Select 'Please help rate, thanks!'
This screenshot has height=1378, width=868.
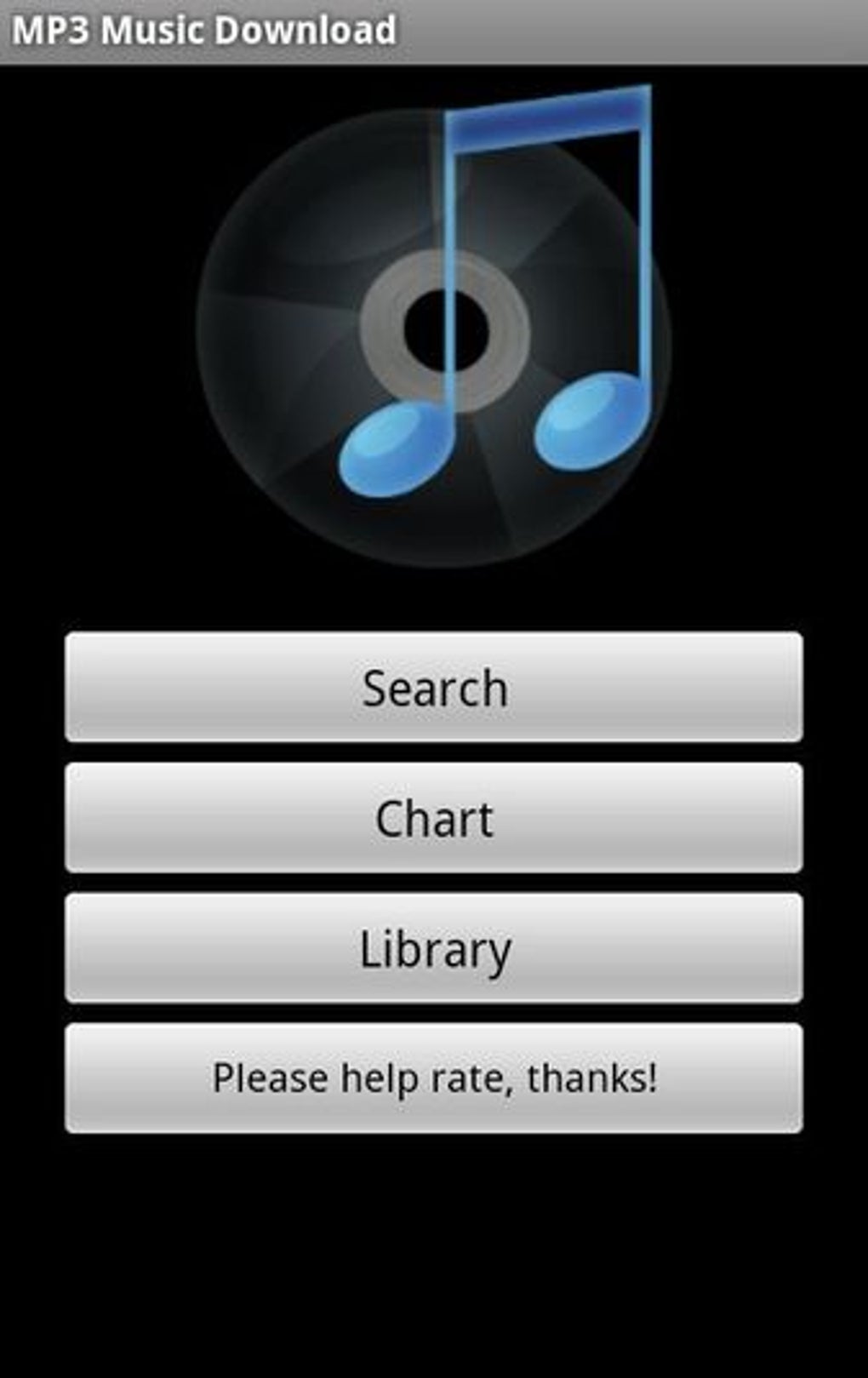pyautogui.click(x=434, y=1078)
